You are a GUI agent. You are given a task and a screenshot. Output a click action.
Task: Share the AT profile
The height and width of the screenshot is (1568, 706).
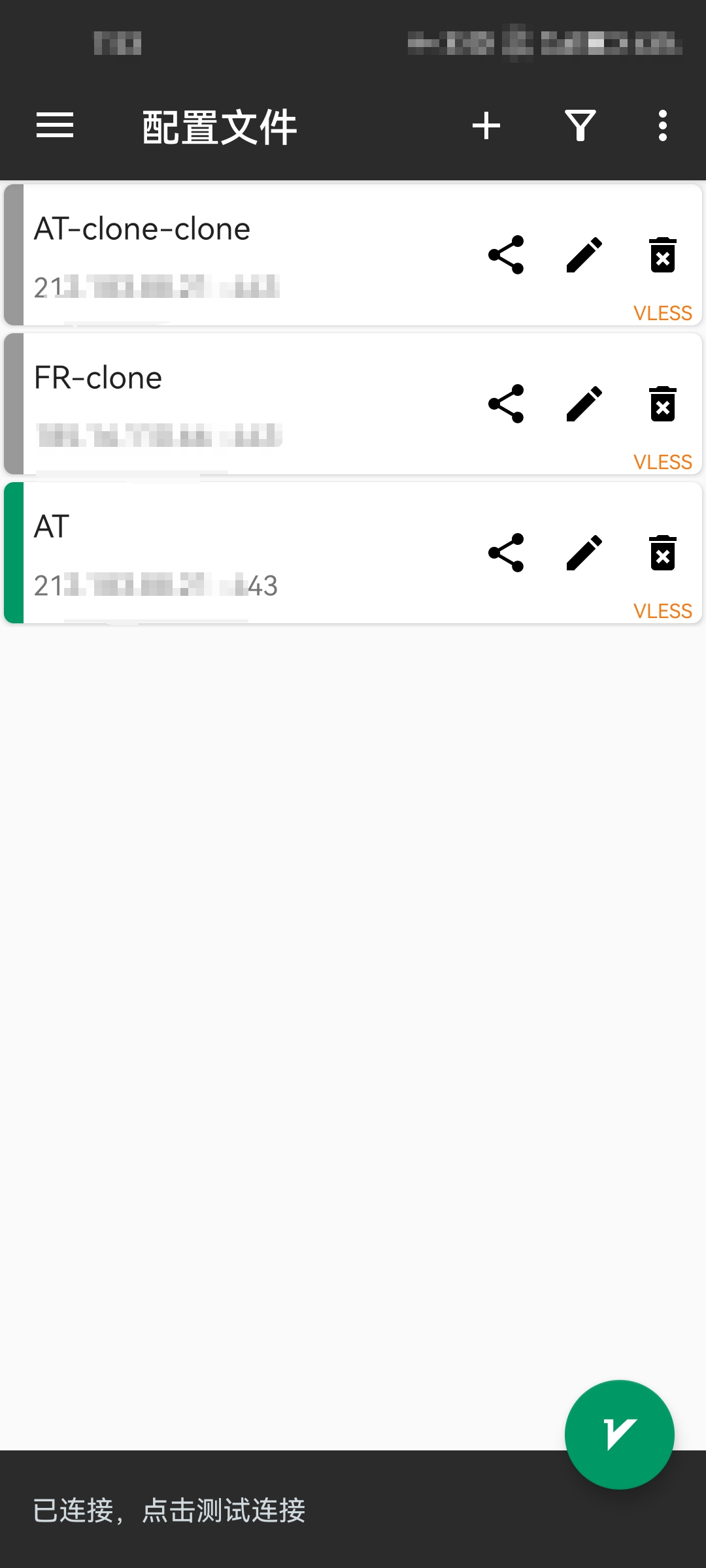[506, 553]
